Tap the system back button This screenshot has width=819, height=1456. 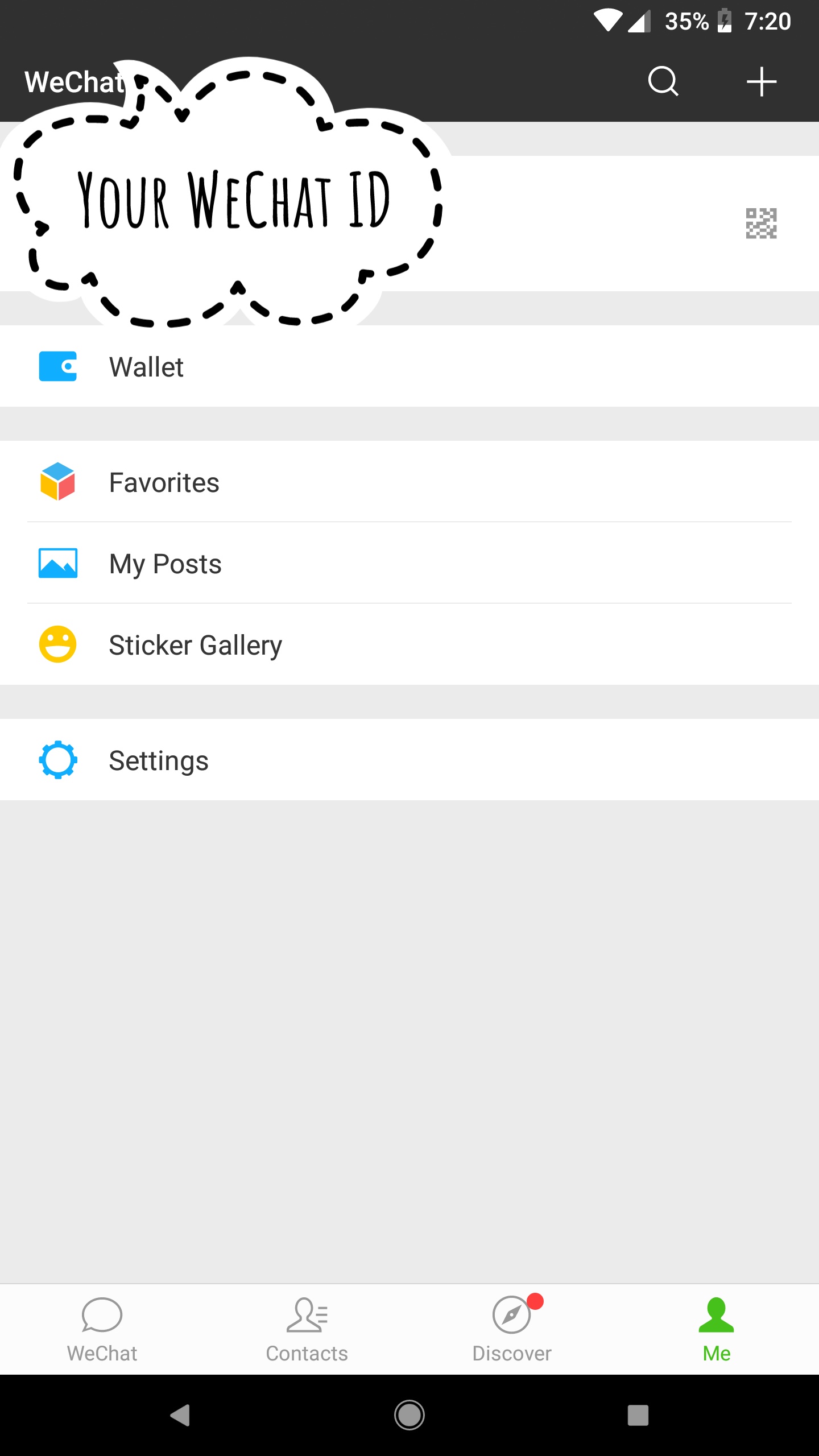tap(180, 1414)
